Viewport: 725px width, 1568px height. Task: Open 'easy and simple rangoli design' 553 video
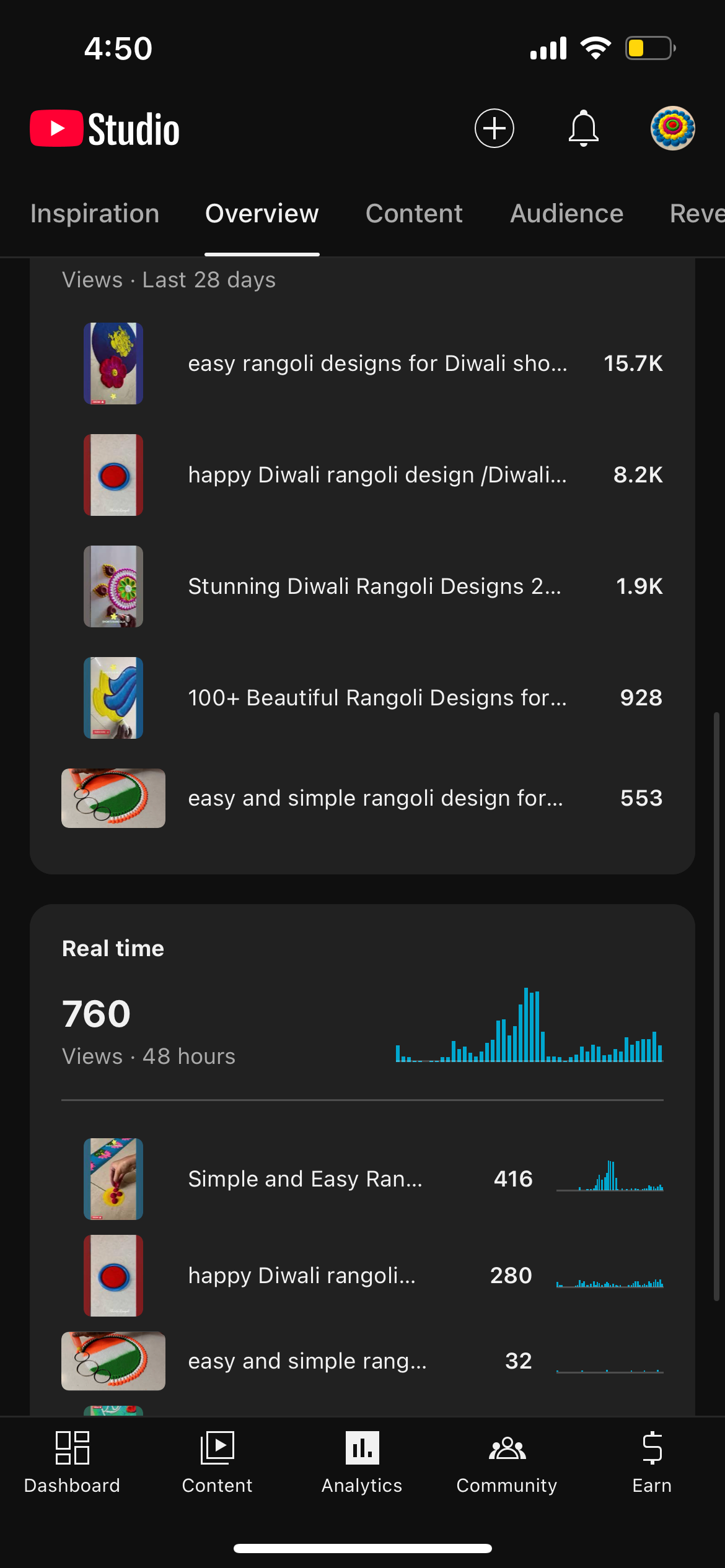click(376, 798)
